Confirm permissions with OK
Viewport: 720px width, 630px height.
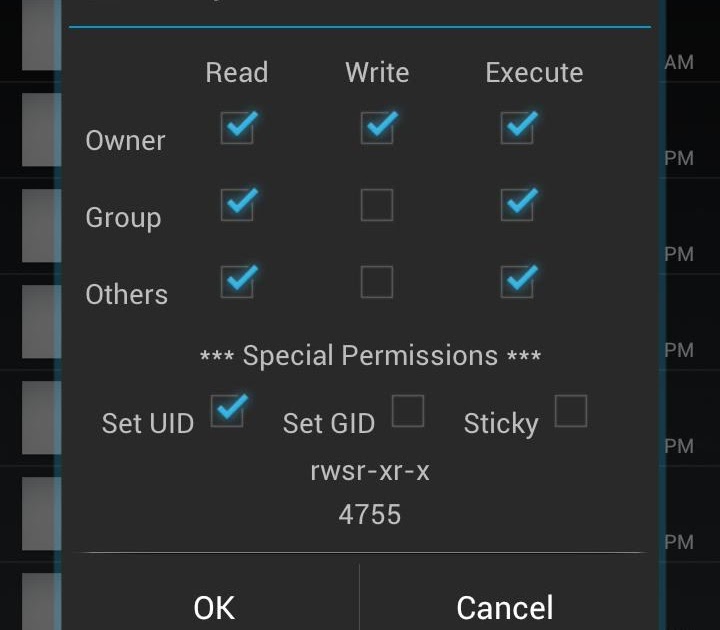[214, 606]
